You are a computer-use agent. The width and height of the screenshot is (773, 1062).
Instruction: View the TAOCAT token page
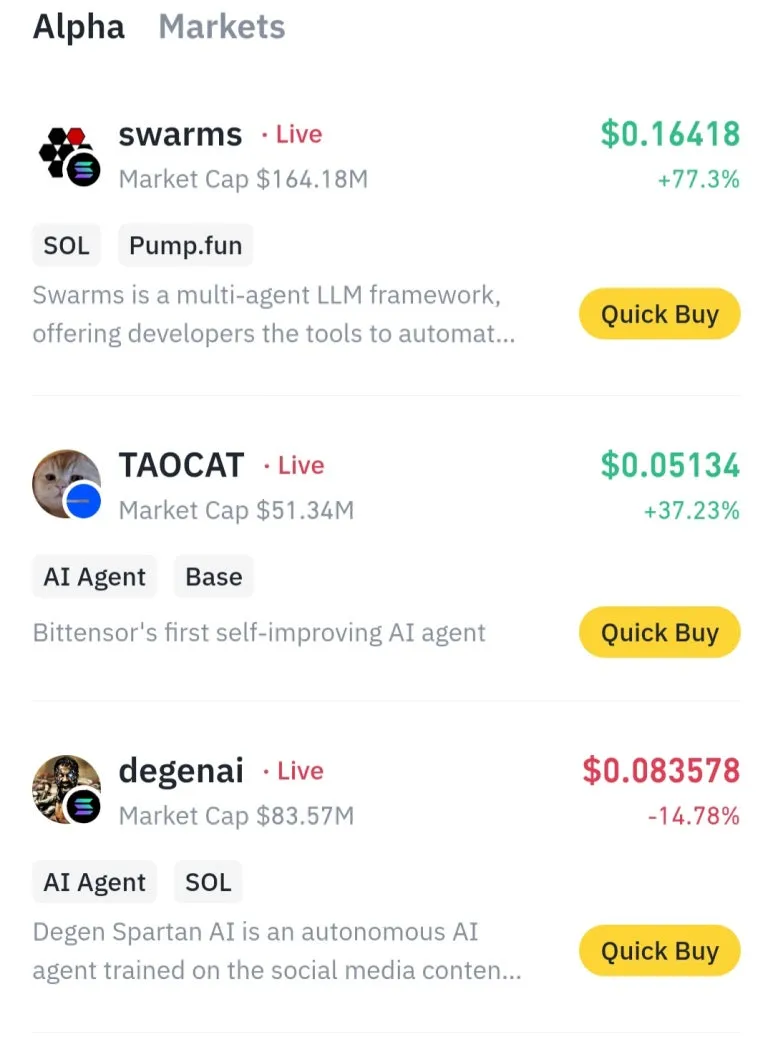[181, 466]
